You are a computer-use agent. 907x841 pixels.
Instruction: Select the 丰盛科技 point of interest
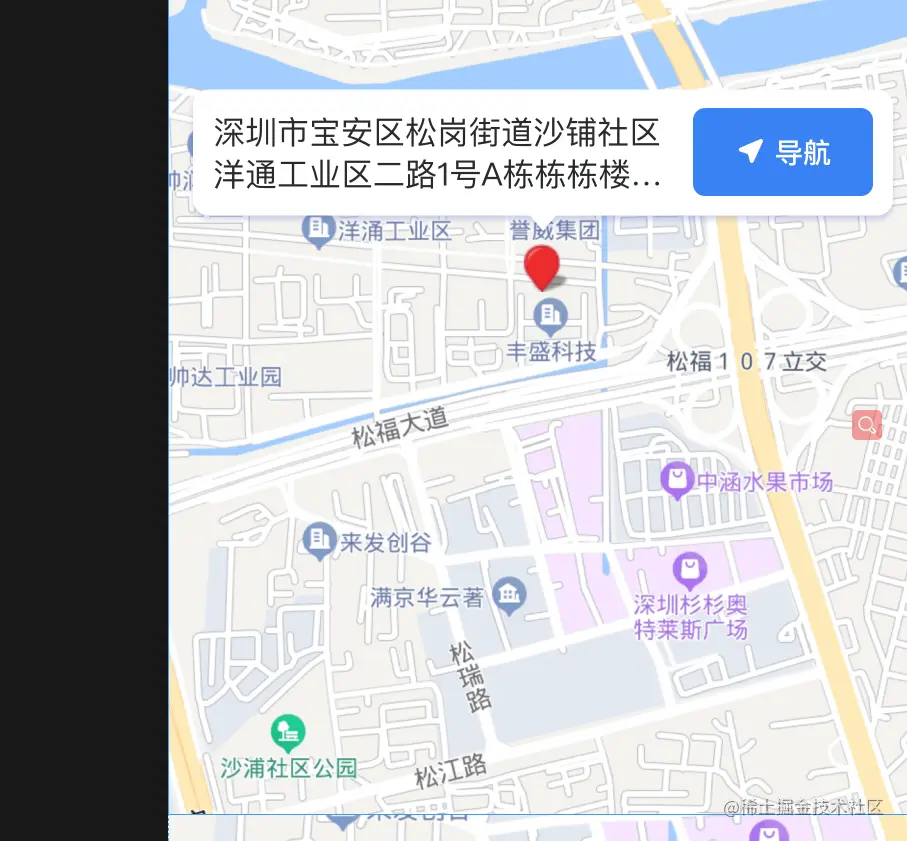click(549, 318)
